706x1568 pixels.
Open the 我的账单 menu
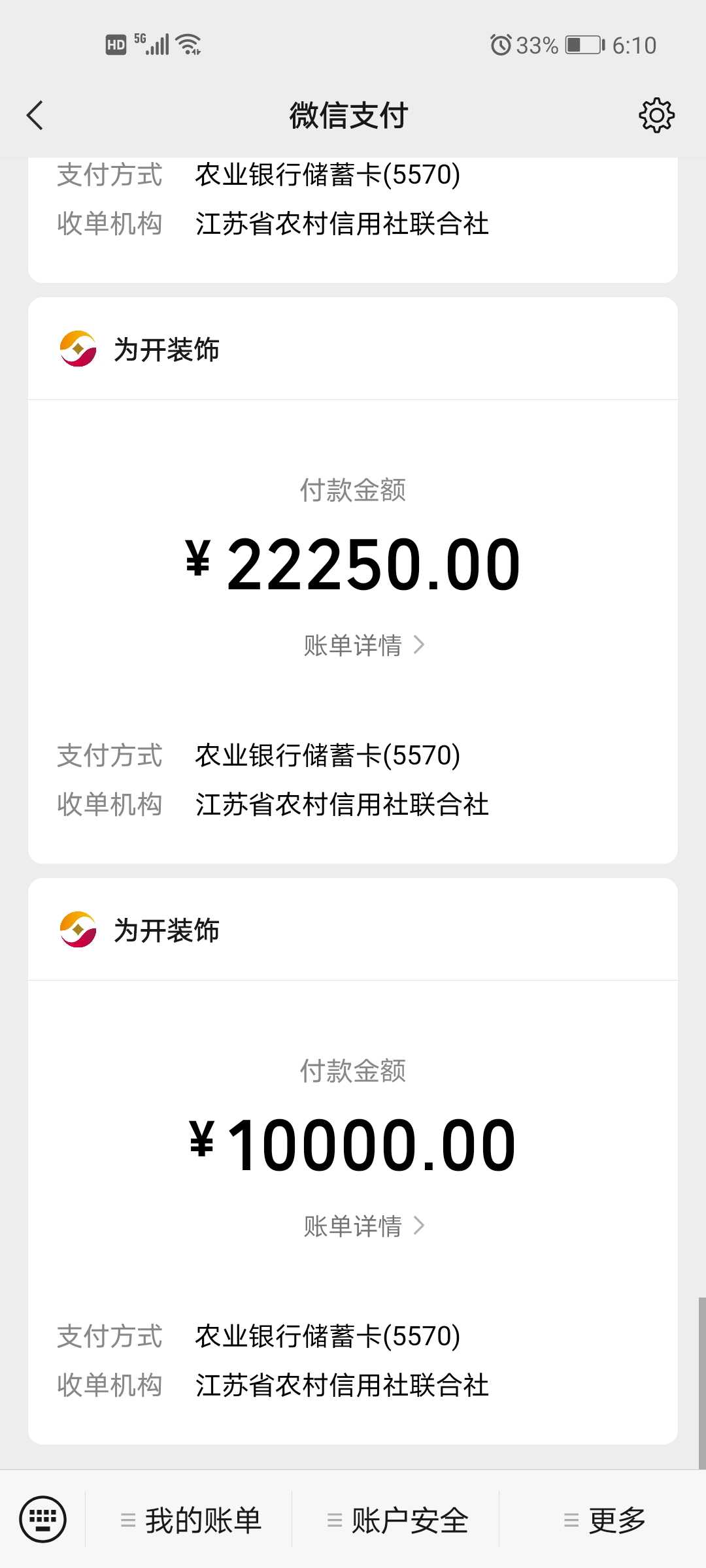pyautogui.click(x=191, y=1520)
